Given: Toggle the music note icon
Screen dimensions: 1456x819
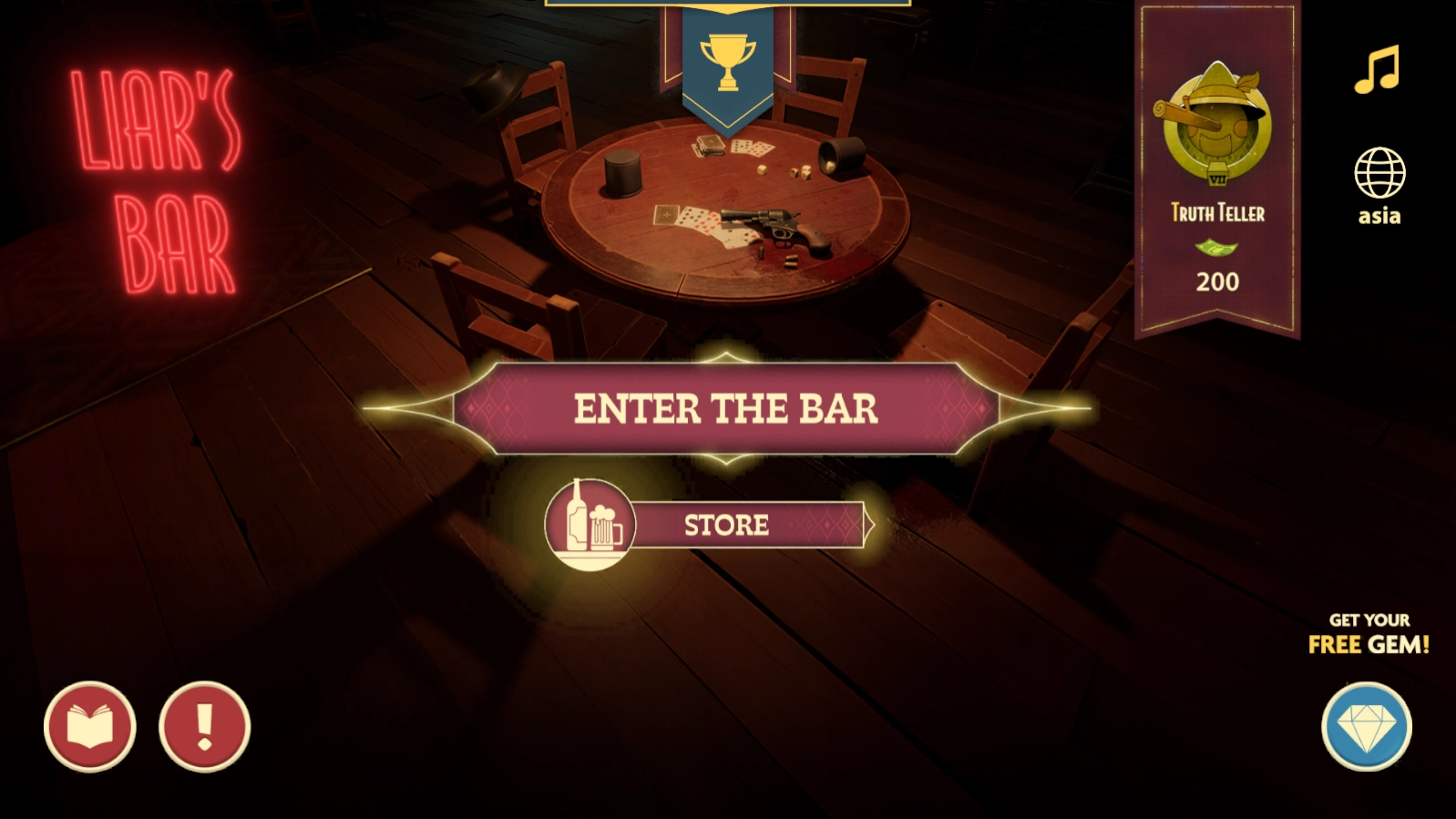Looking at the screenshot, I should click(1376, 70).
